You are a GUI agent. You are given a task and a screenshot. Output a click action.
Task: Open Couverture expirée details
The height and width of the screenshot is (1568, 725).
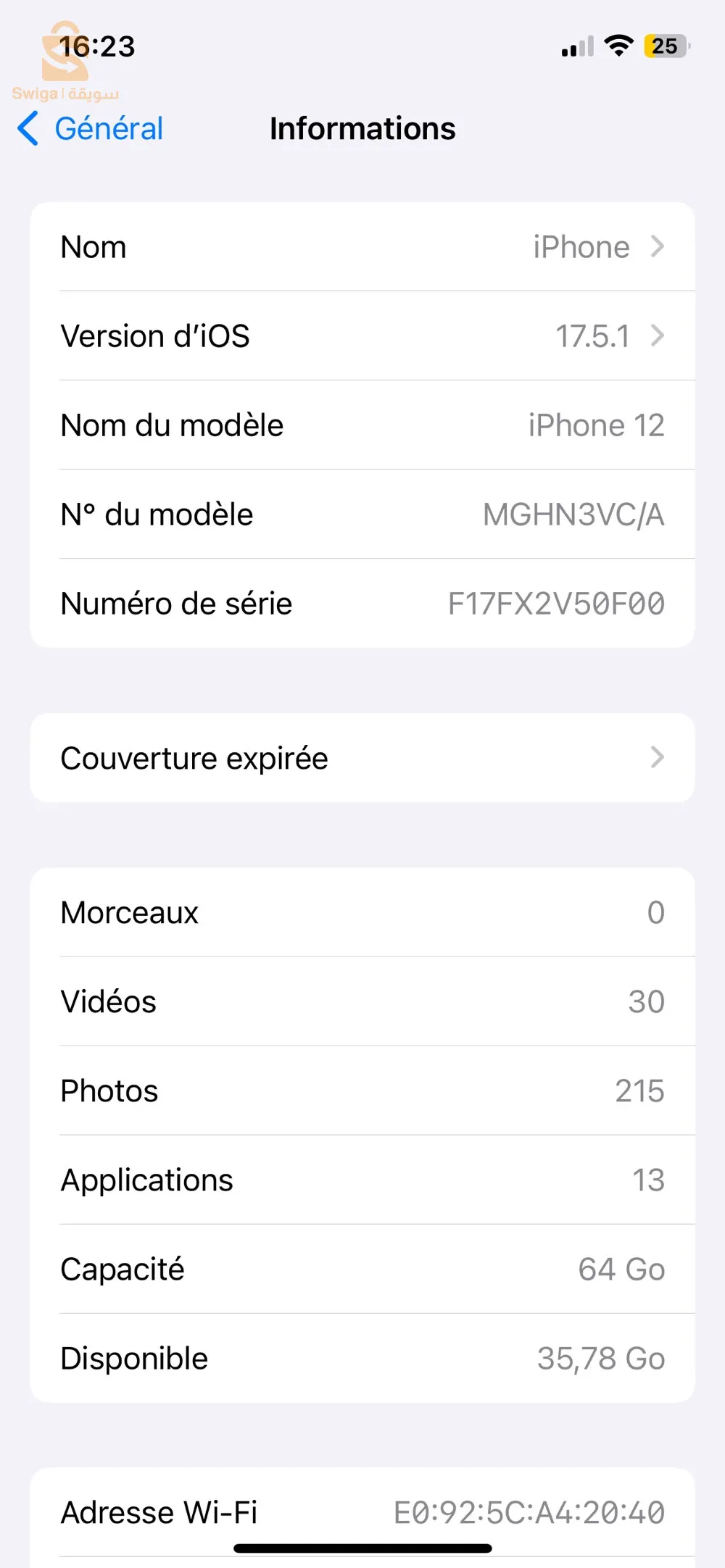coord(362,758)
